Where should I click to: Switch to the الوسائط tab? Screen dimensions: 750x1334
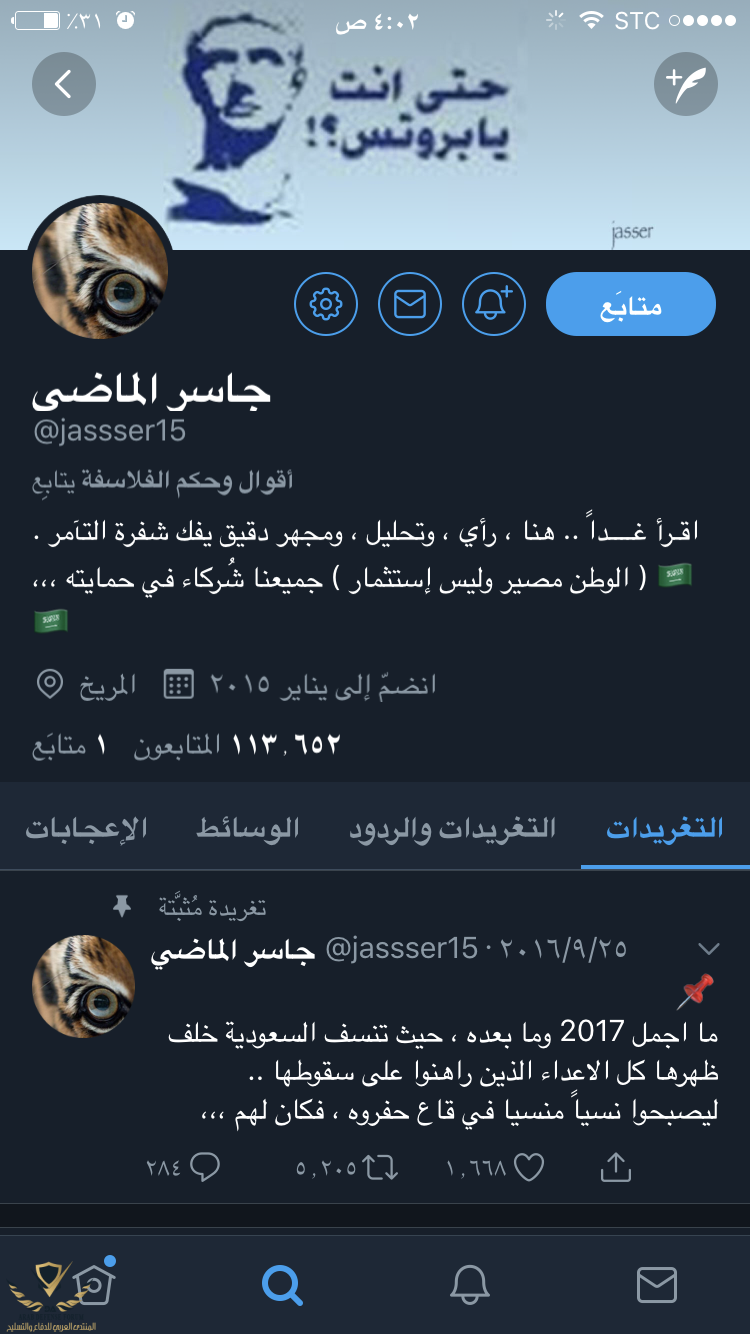point(247,828)
